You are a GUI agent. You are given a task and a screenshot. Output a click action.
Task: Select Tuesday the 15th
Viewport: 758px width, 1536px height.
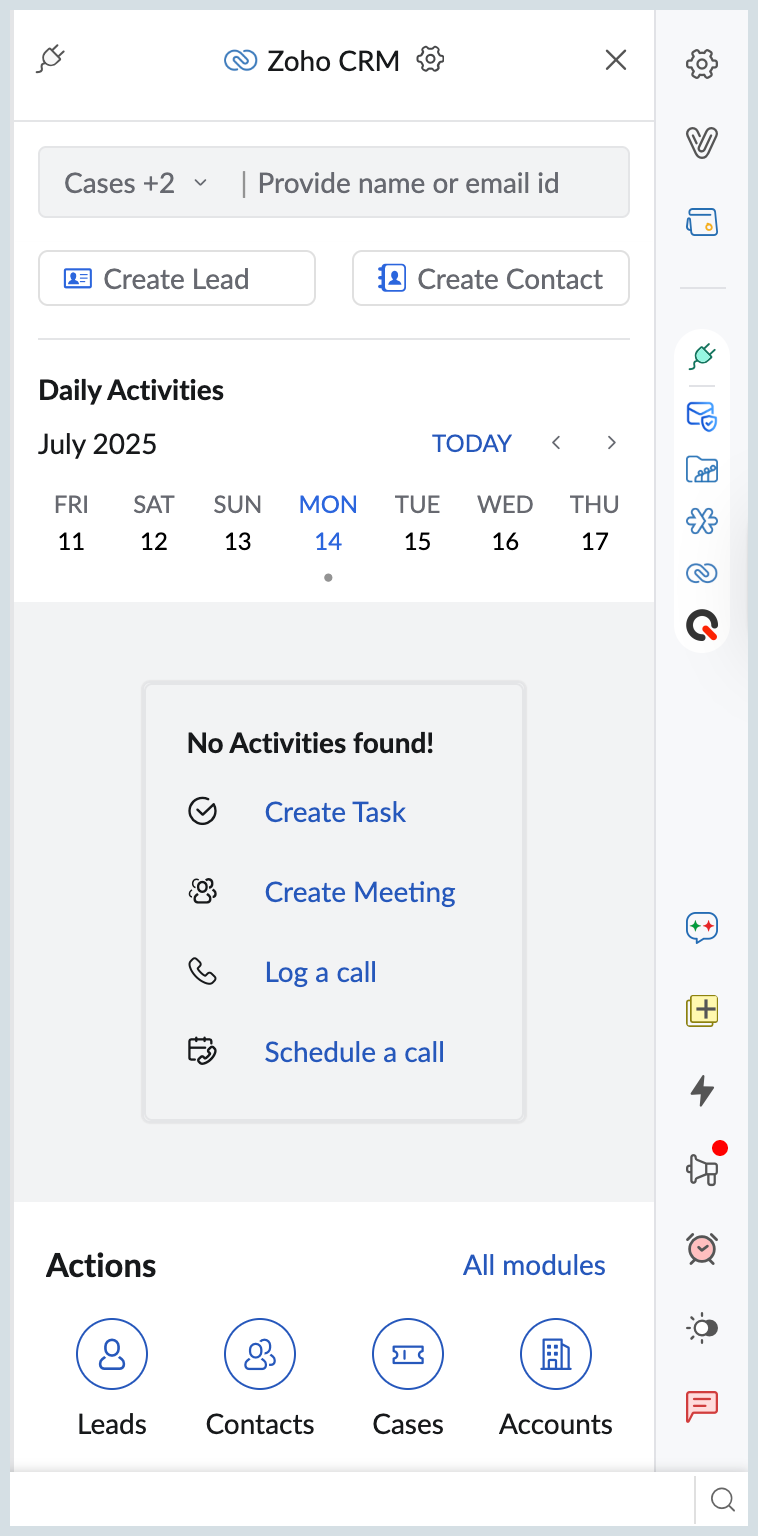pyautogui.click(x=417, y=524)
